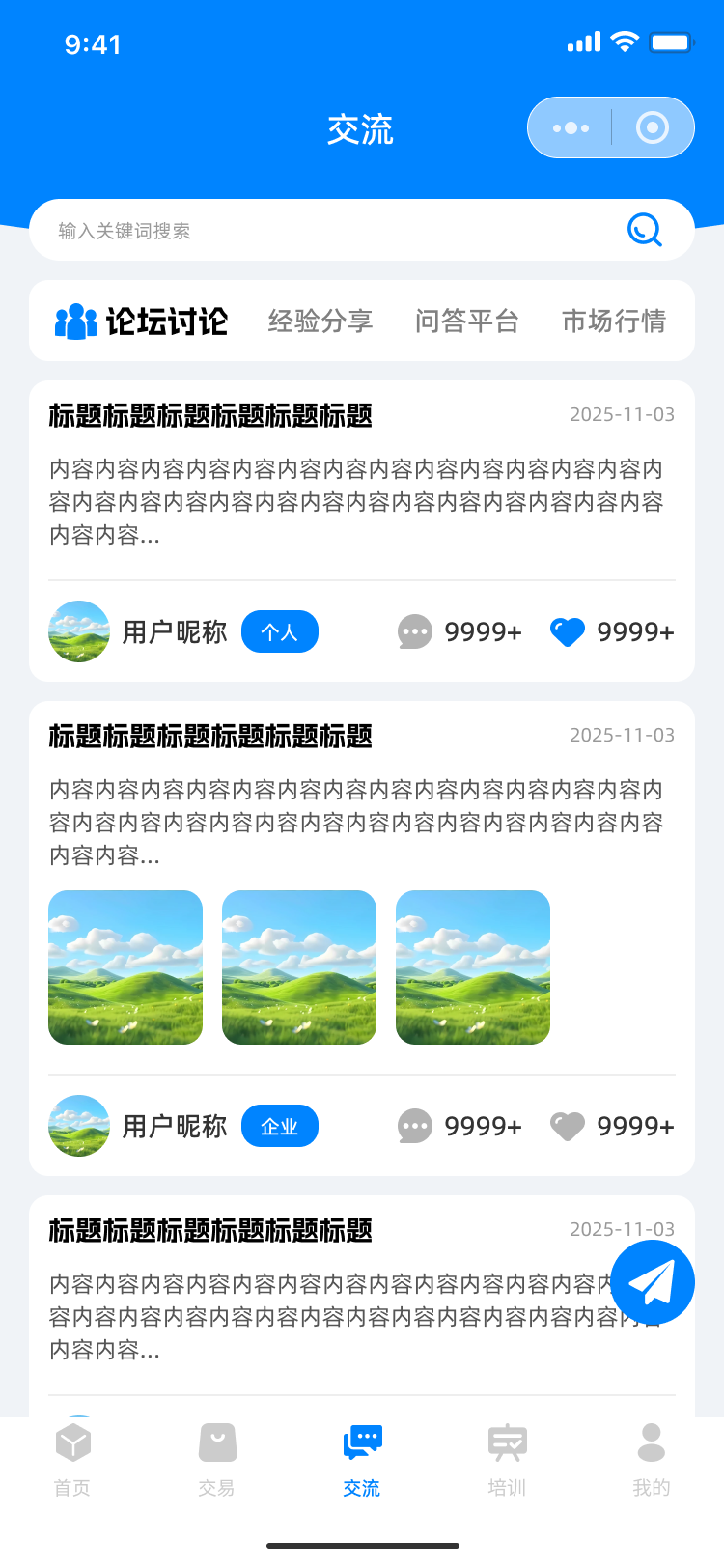Image resolution: width=724 pixels, height=1568 pixels.
Task: Publish a new post with the paper-plane button
Action: pyautogui.click(x=653, y=1282)
